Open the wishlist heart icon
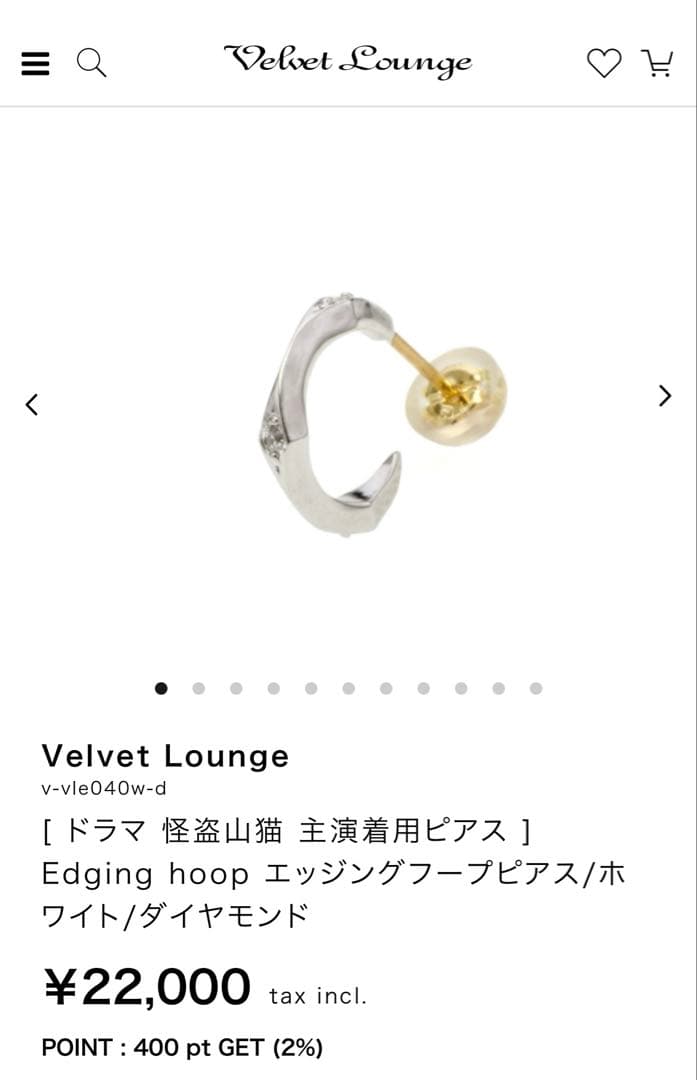This screenshot has height=1080, width=697. point(603,64)
